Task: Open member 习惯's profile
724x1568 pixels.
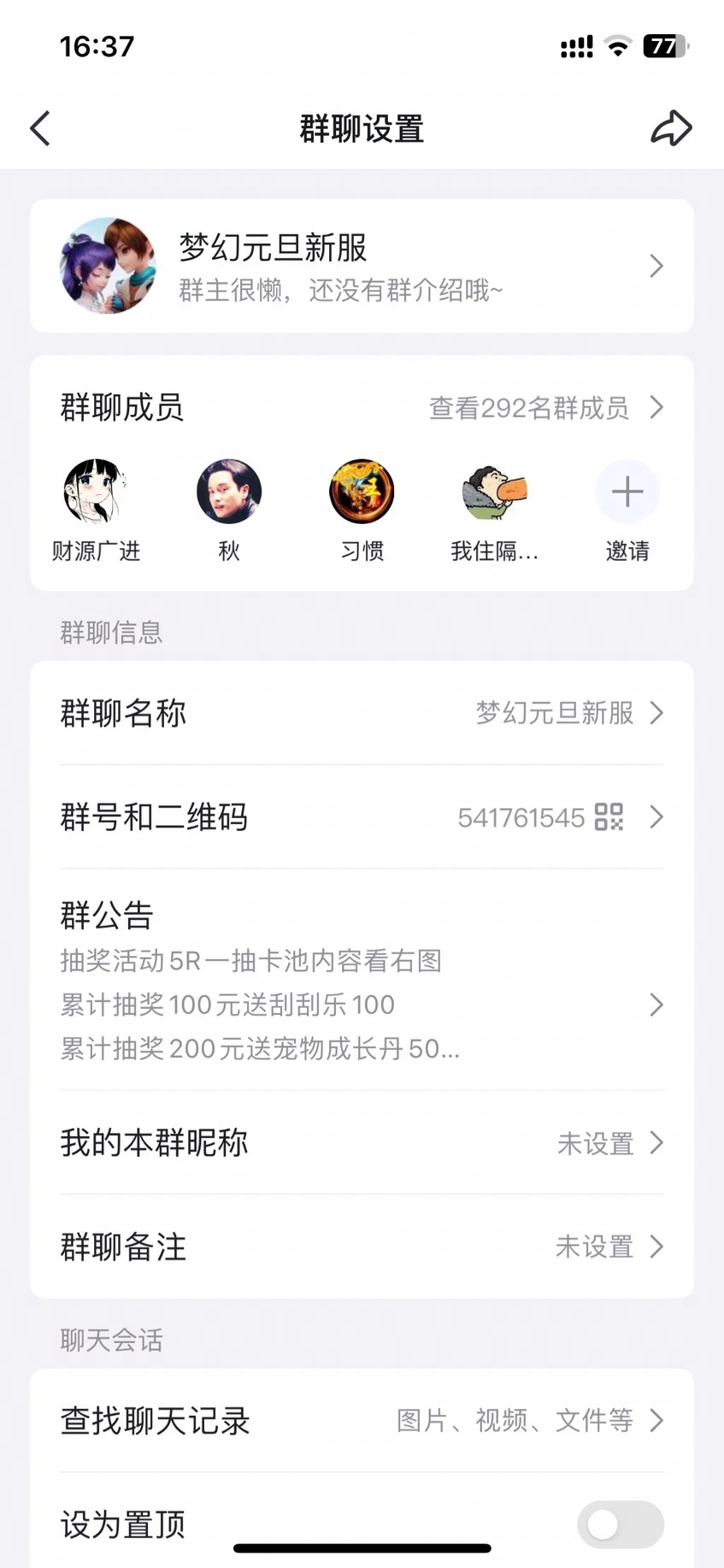Action: point(362,492)
